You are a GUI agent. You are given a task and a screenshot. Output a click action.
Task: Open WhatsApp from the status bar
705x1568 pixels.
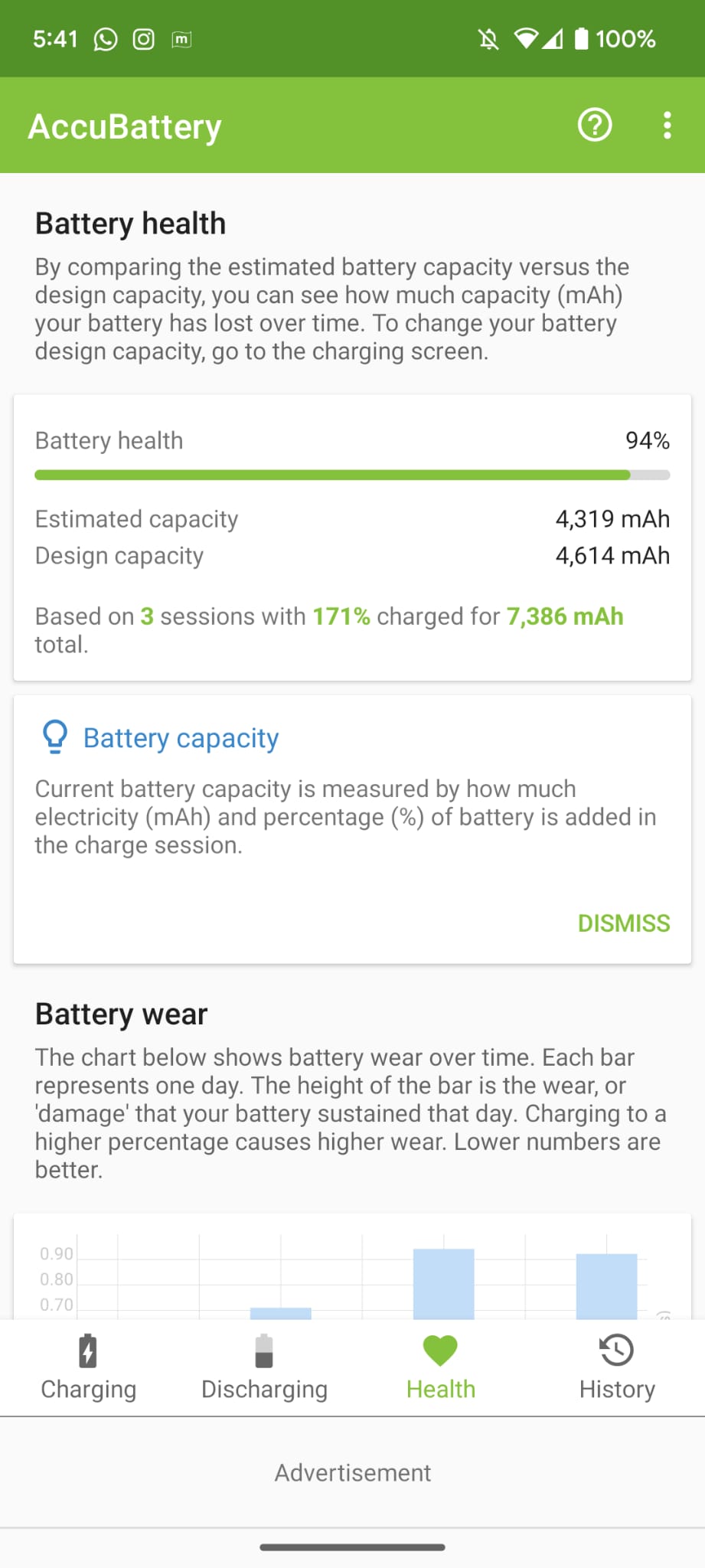[x=104, y=38]
